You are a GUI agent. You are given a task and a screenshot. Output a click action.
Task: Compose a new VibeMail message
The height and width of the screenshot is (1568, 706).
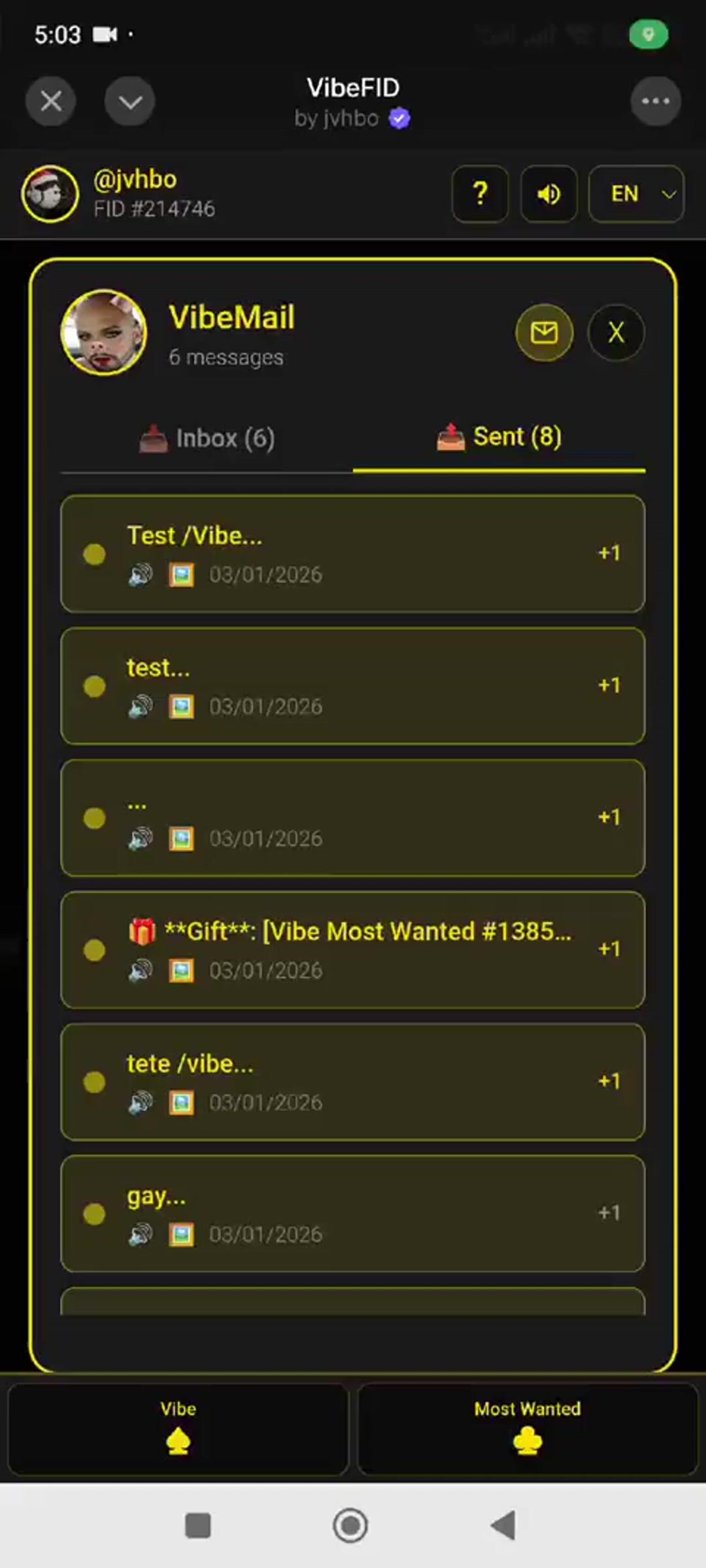click(544, 333)
